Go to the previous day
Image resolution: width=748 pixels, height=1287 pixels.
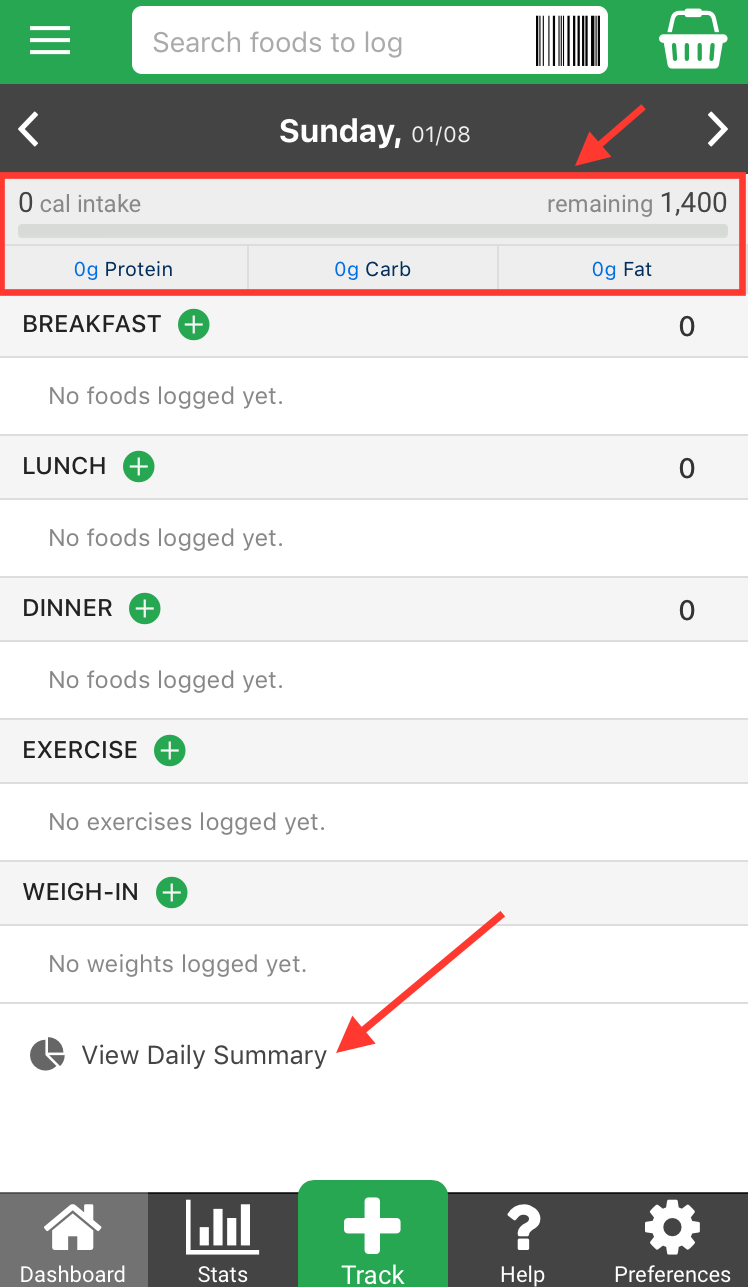click(28, 129)
